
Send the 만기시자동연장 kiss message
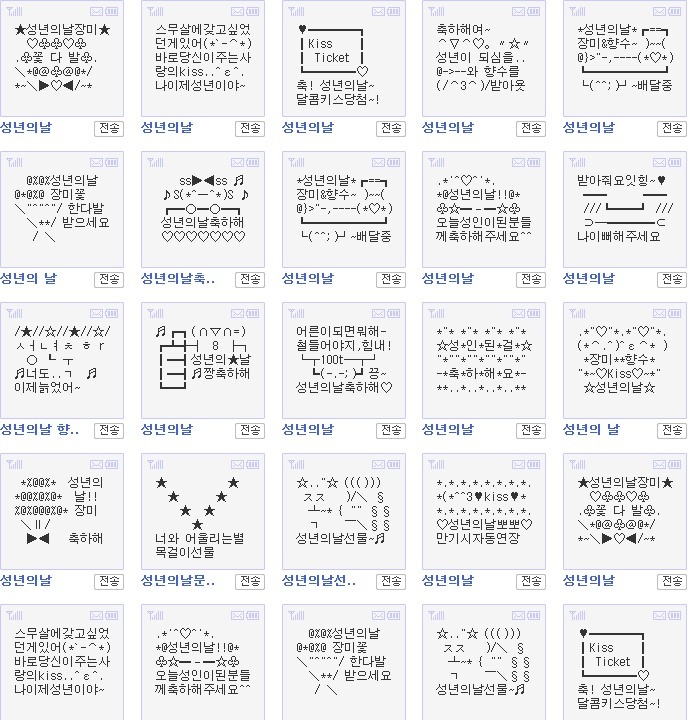[531, 581]
